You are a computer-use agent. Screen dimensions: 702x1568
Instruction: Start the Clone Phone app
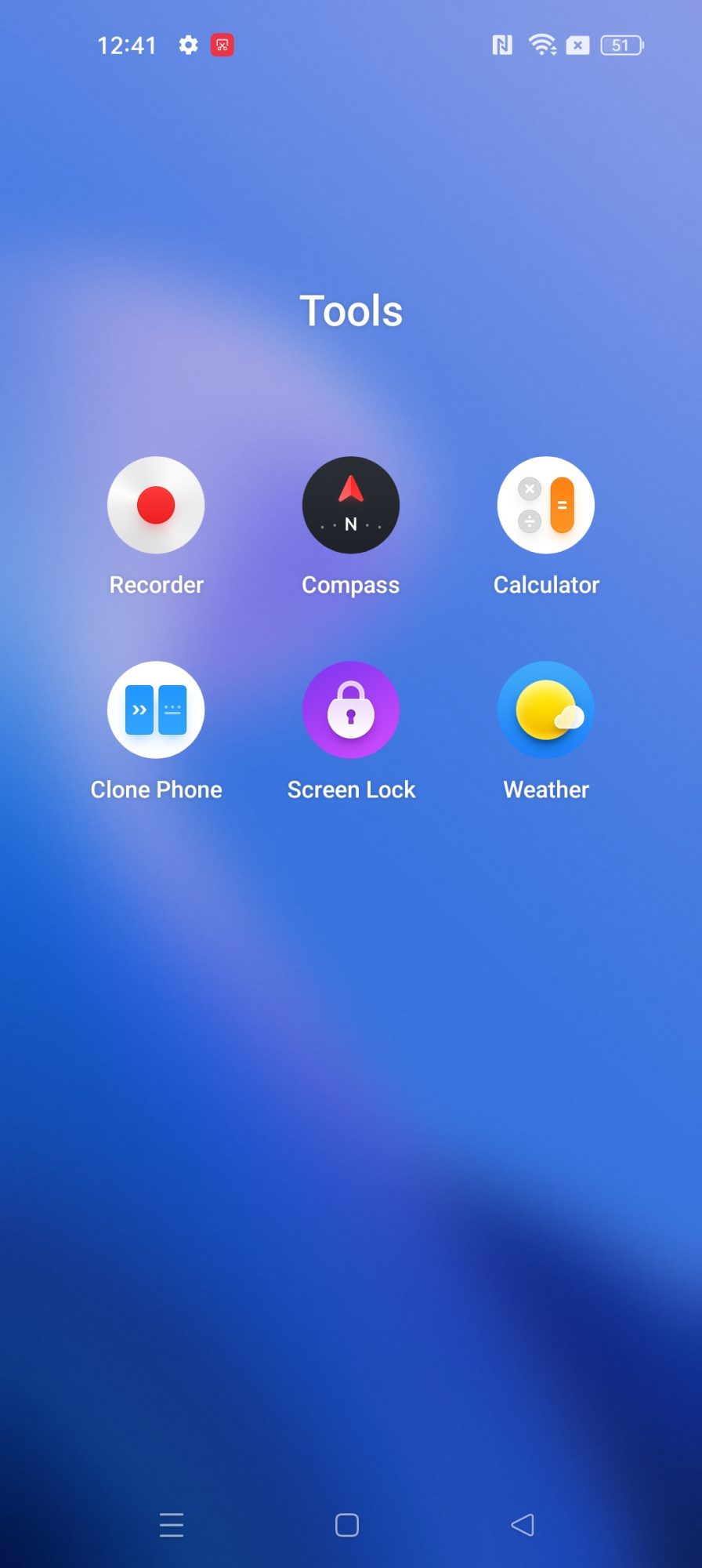pos(156,710)
